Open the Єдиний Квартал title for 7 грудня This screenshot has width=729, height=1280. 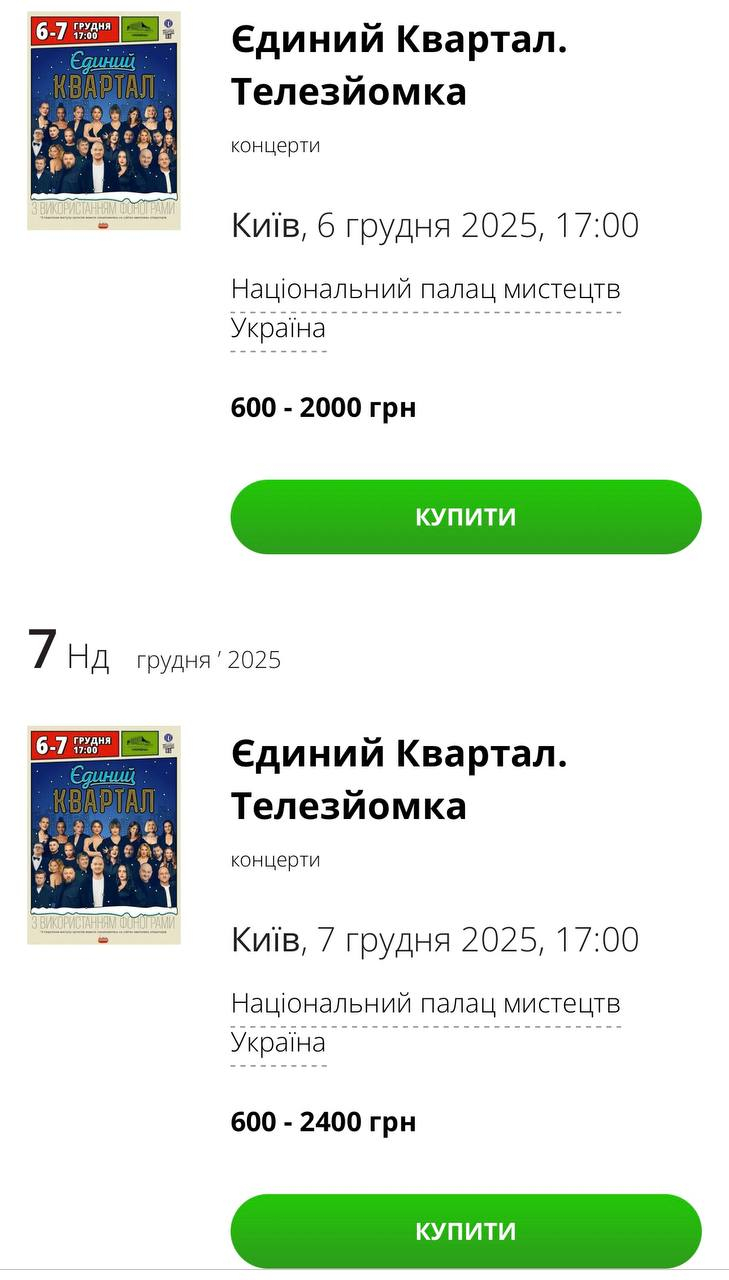(398, 779)
